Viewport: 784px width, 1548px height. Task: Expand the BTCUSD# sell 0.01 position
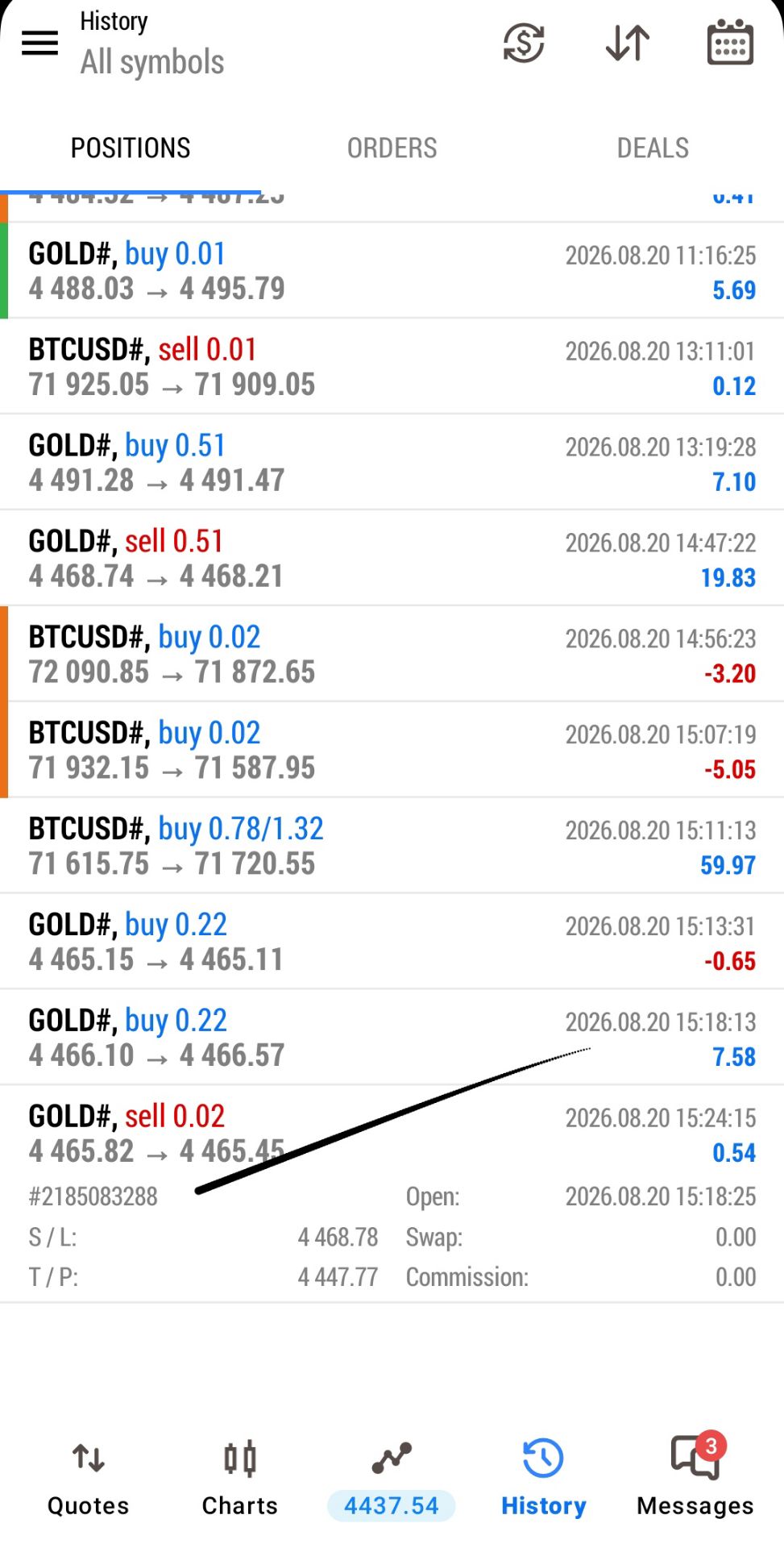coord(392,367)
